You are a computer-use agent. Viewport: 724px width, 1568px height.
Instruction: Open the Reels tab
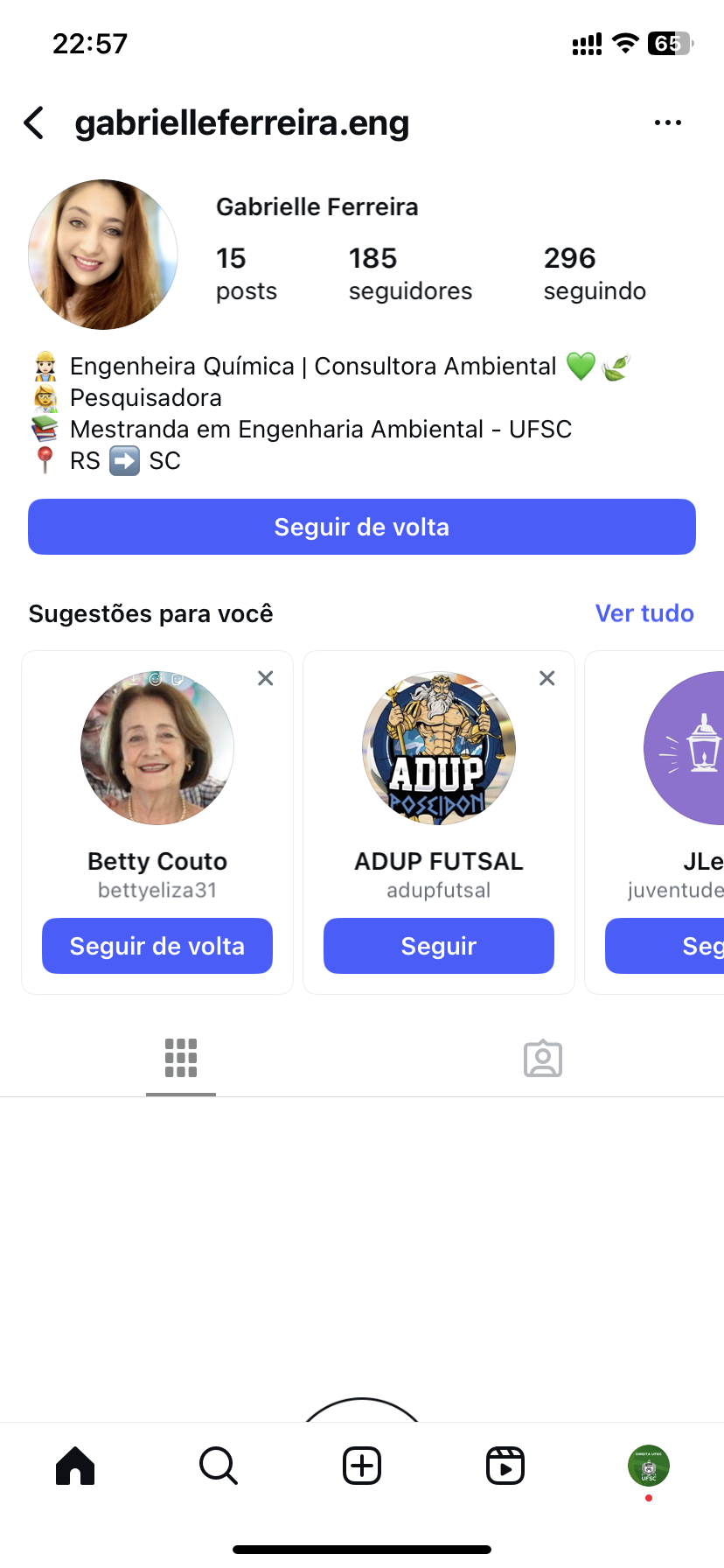505,1466
